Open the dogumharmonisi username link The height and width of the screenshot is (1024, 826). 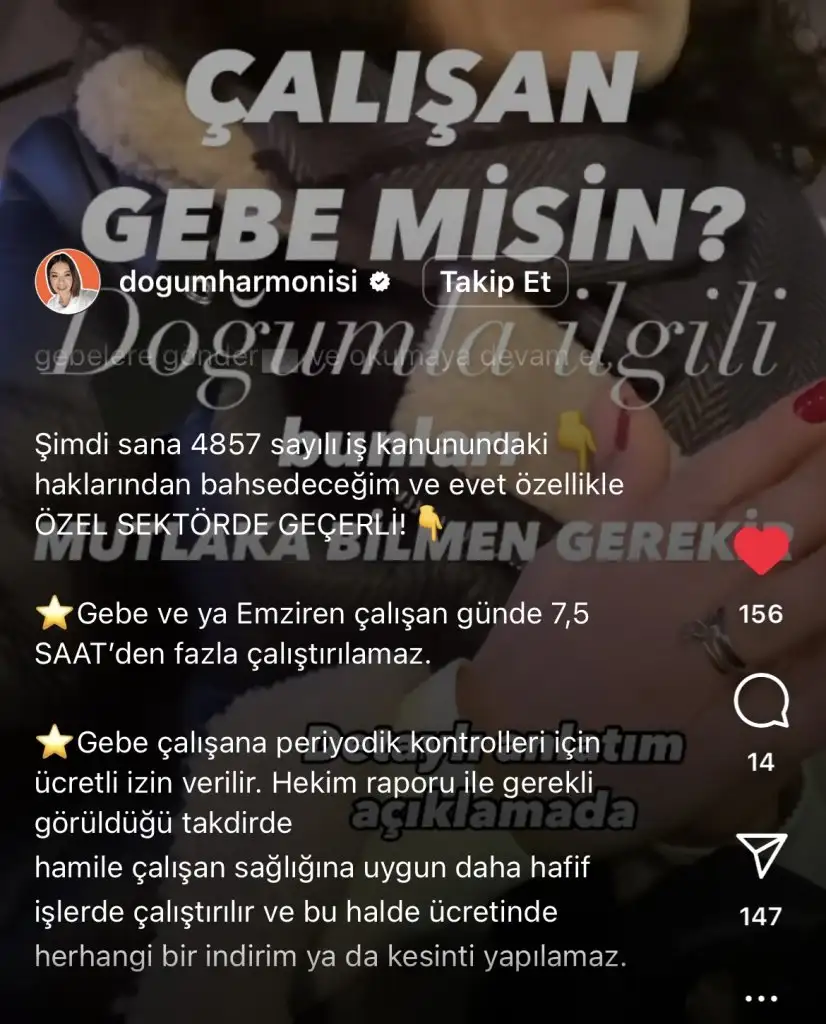coord(238,283)
